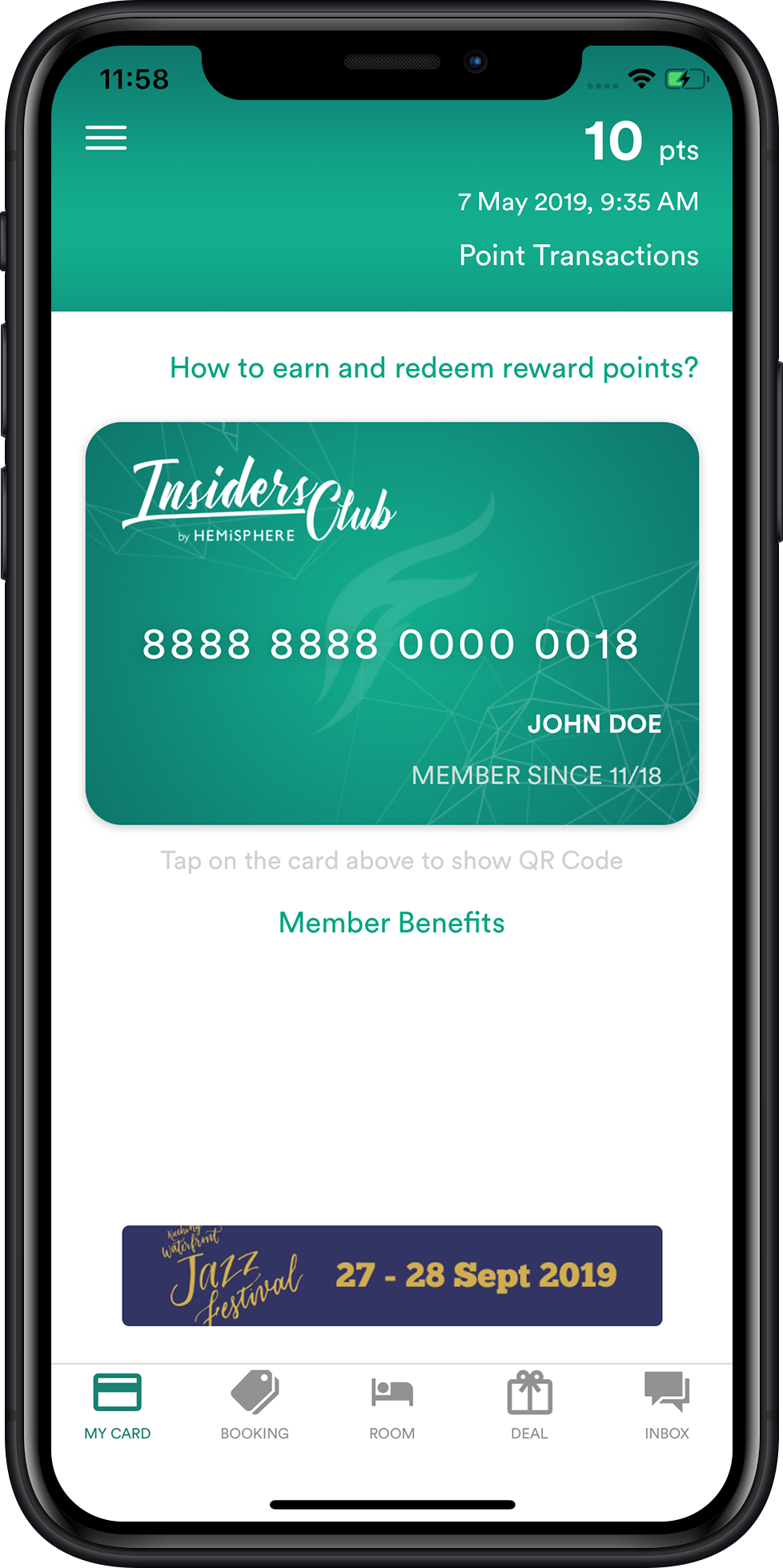This screenshot has width=783, height=1568.
Task: Open the Jazz Festival banner
Action: click(x=392, y=1275)
